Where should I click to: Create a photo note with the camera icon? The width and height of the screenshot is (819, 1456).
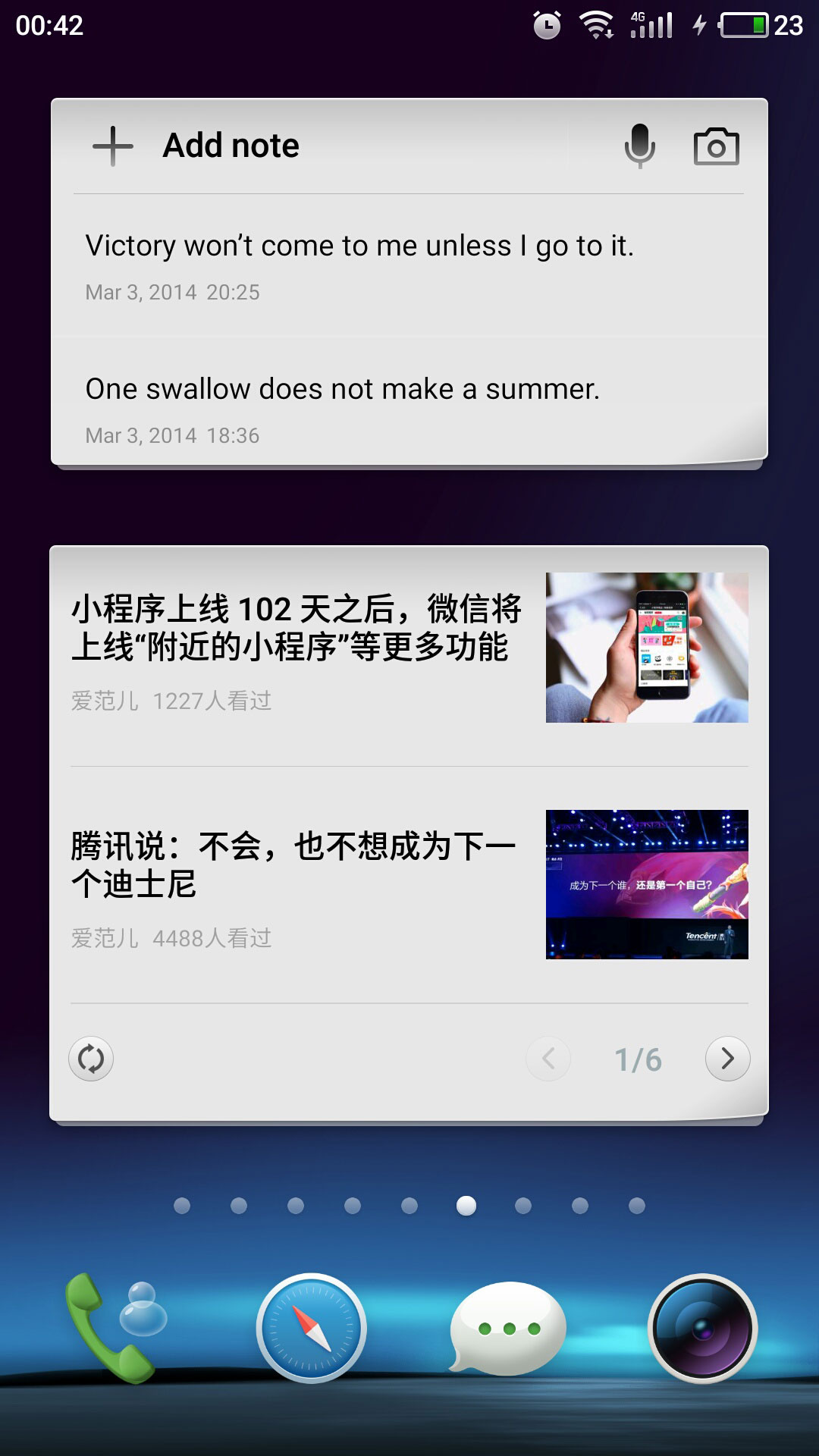716,146
